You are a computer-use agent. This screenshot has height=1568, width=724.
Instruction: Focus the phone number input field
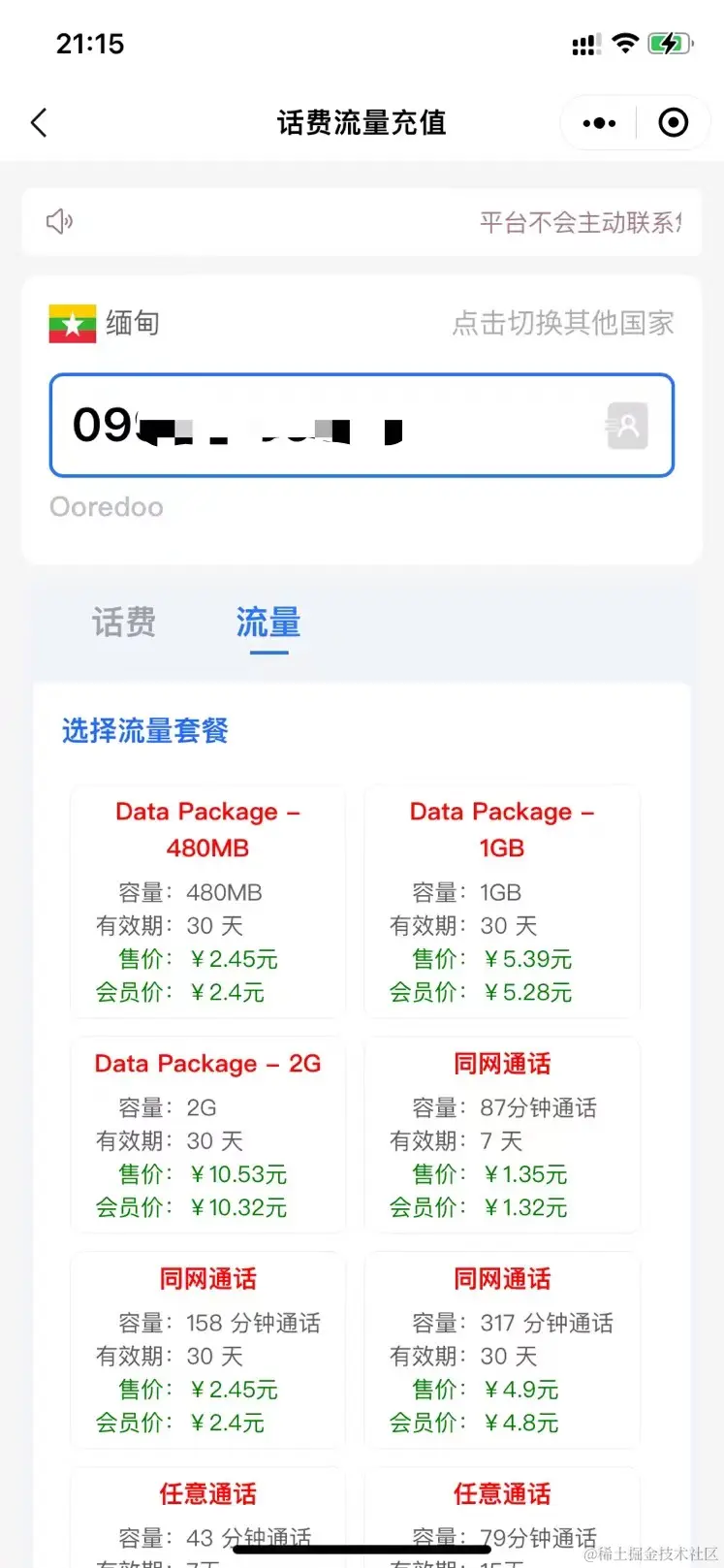[x=362, y=426]
